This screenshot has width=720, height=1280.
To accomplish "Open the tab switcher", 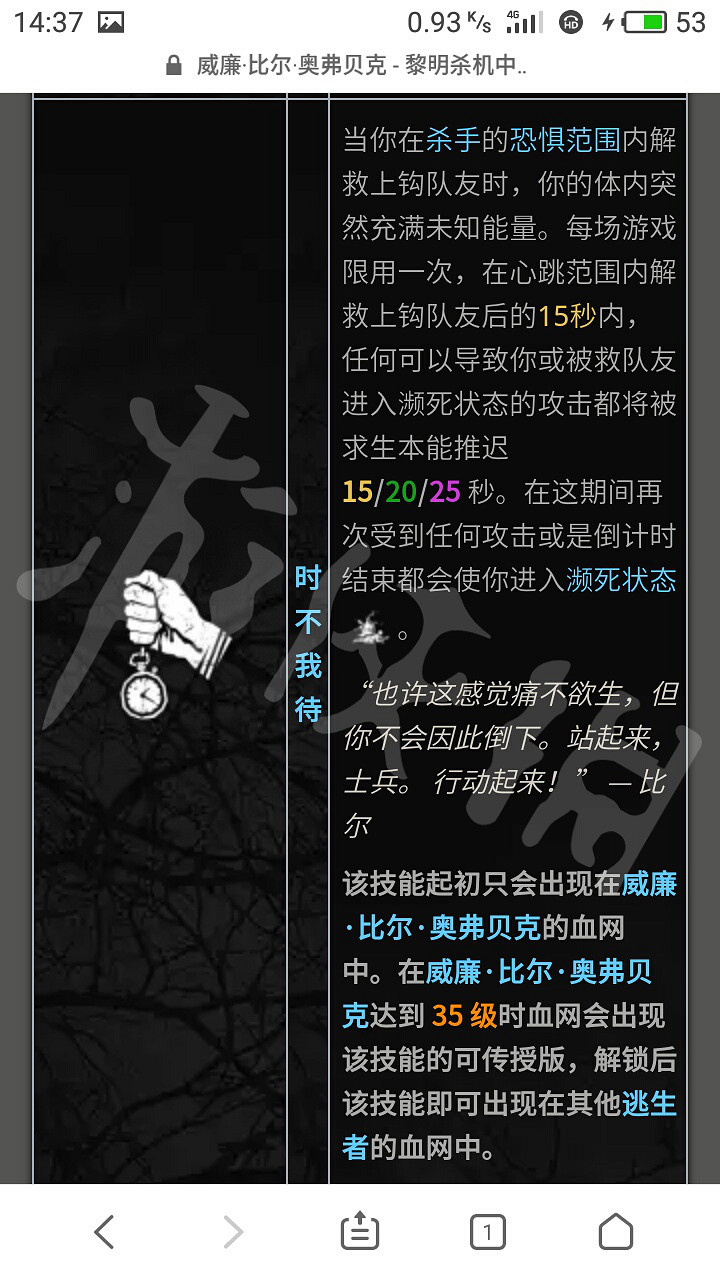I will (487, 1232).
